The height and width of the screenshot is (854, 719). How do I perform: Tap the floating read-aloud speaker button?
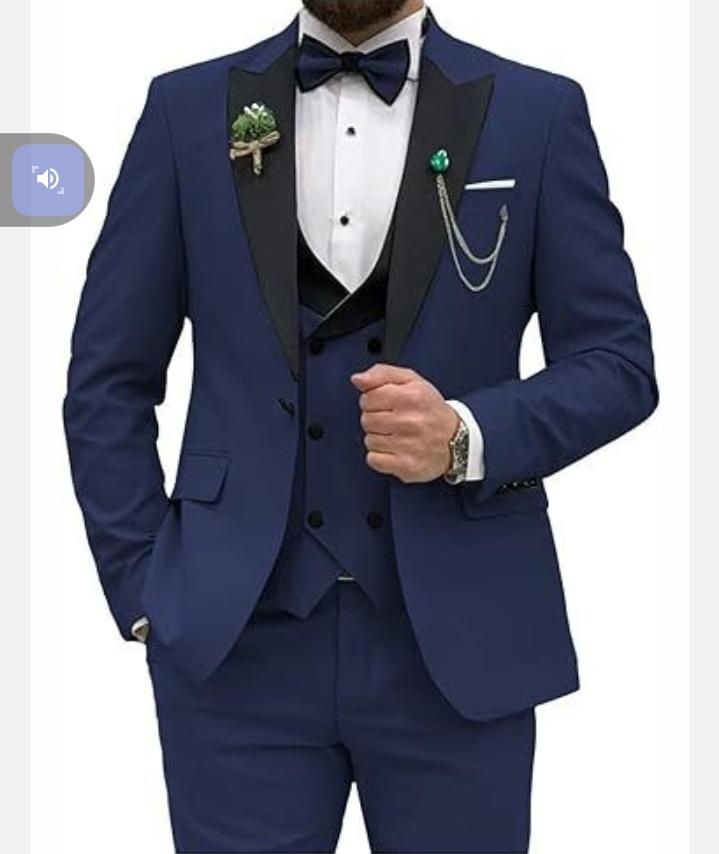point(47,180)
